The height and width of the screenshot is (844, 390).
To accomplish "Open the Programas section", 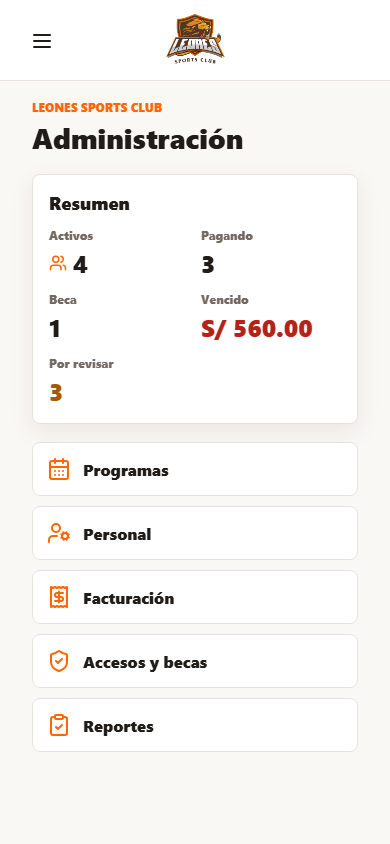I will click(x=195, y=469).
